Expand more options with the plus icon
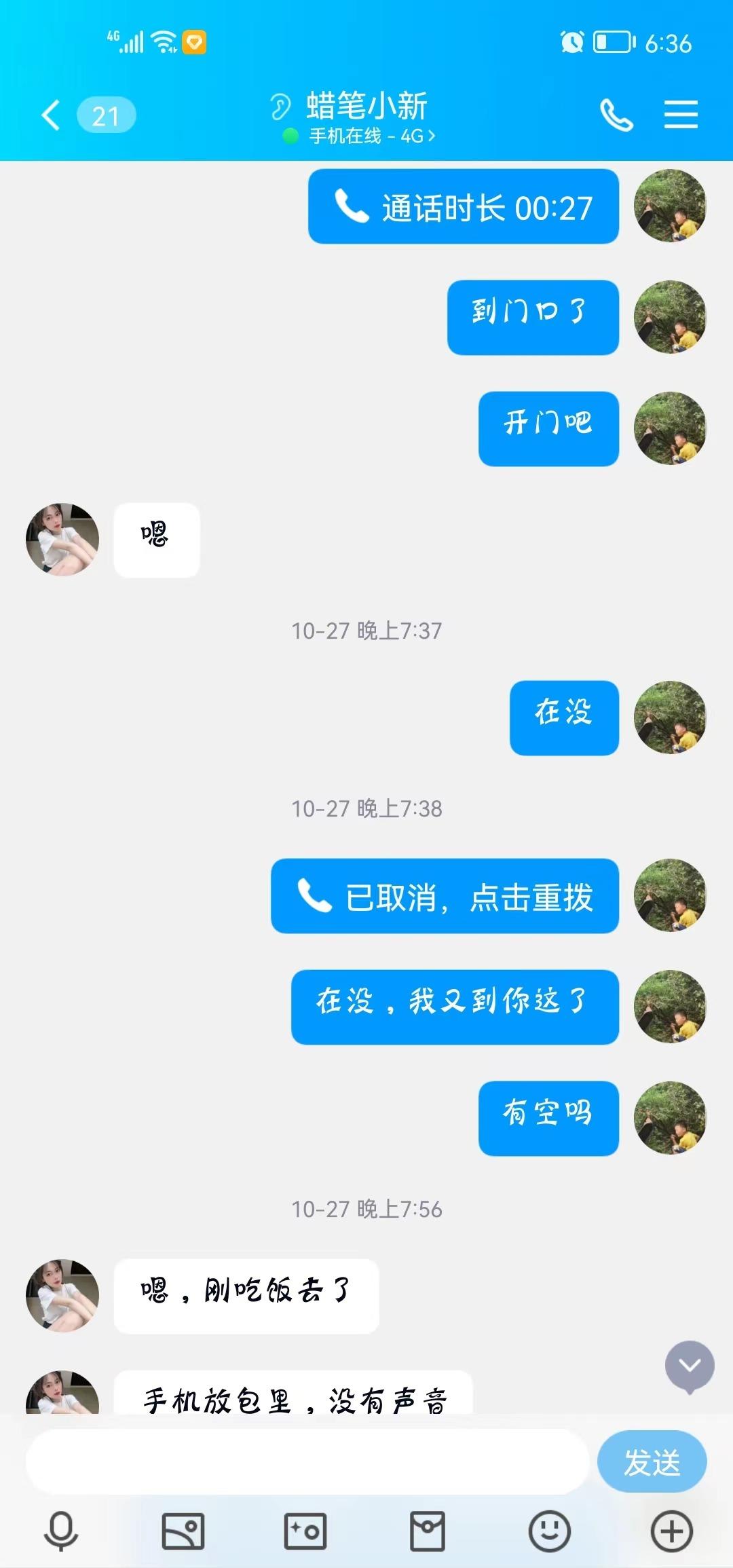Screen dimensions: 733x1568 pyautogui.click(x=672, y=1531)
